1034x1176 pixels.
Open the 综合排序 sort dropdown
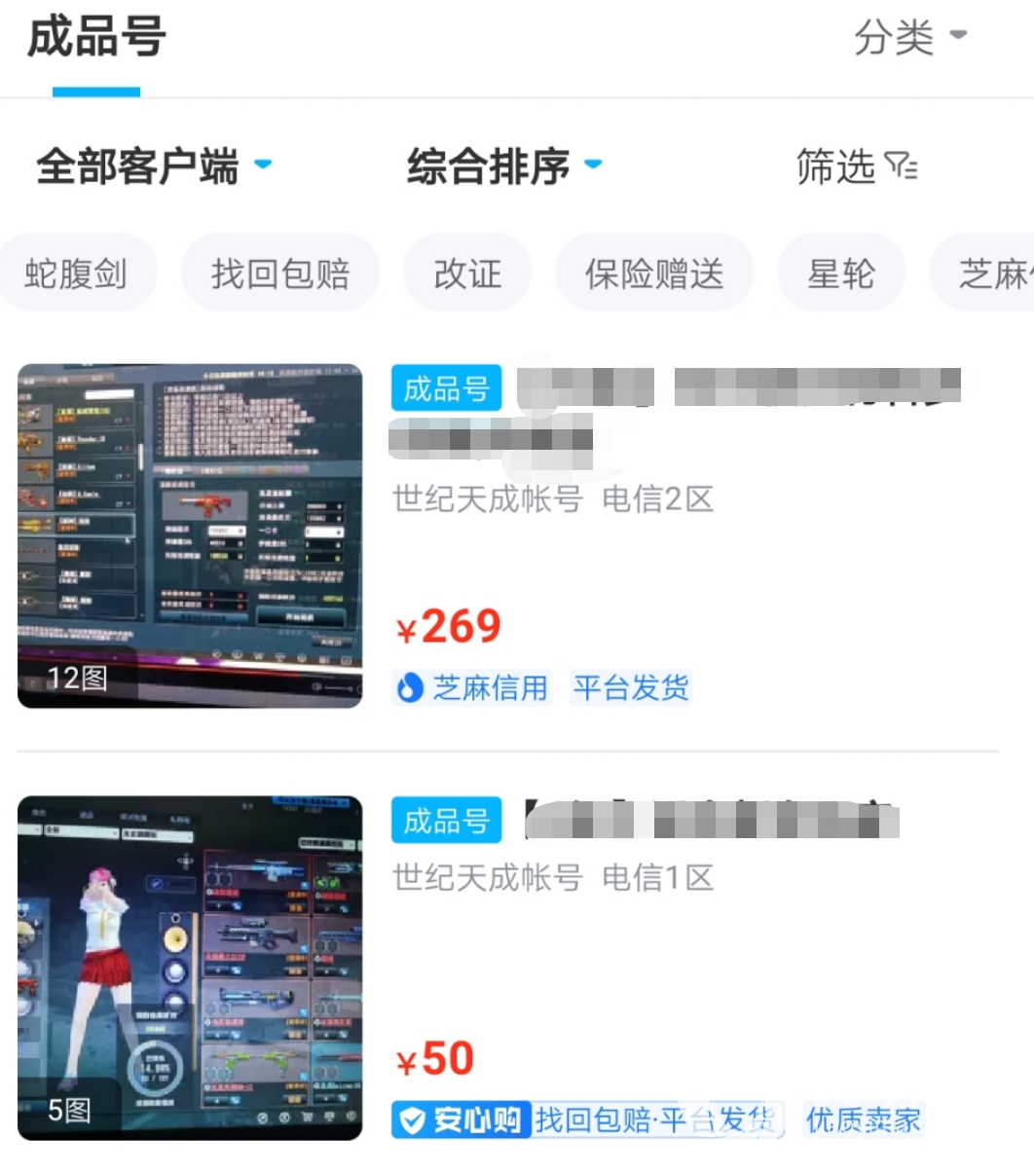click(x=503, y=166)
